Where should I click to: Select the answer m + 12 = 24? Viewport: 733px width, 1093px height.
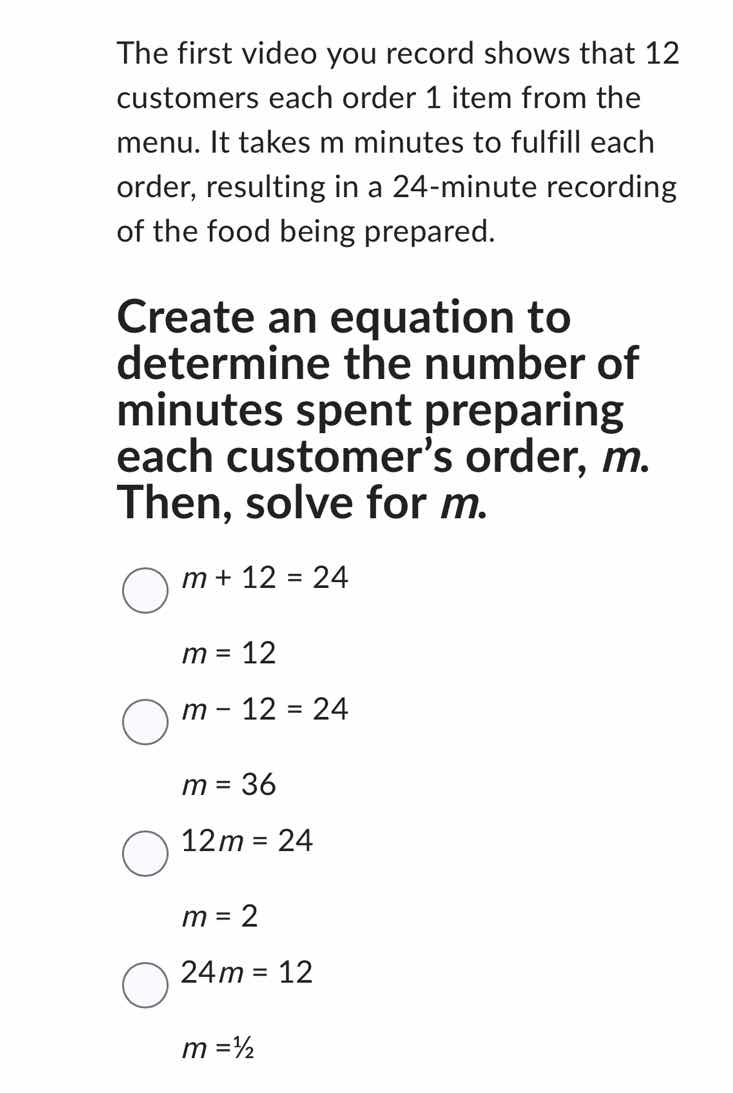pos(146,590)
